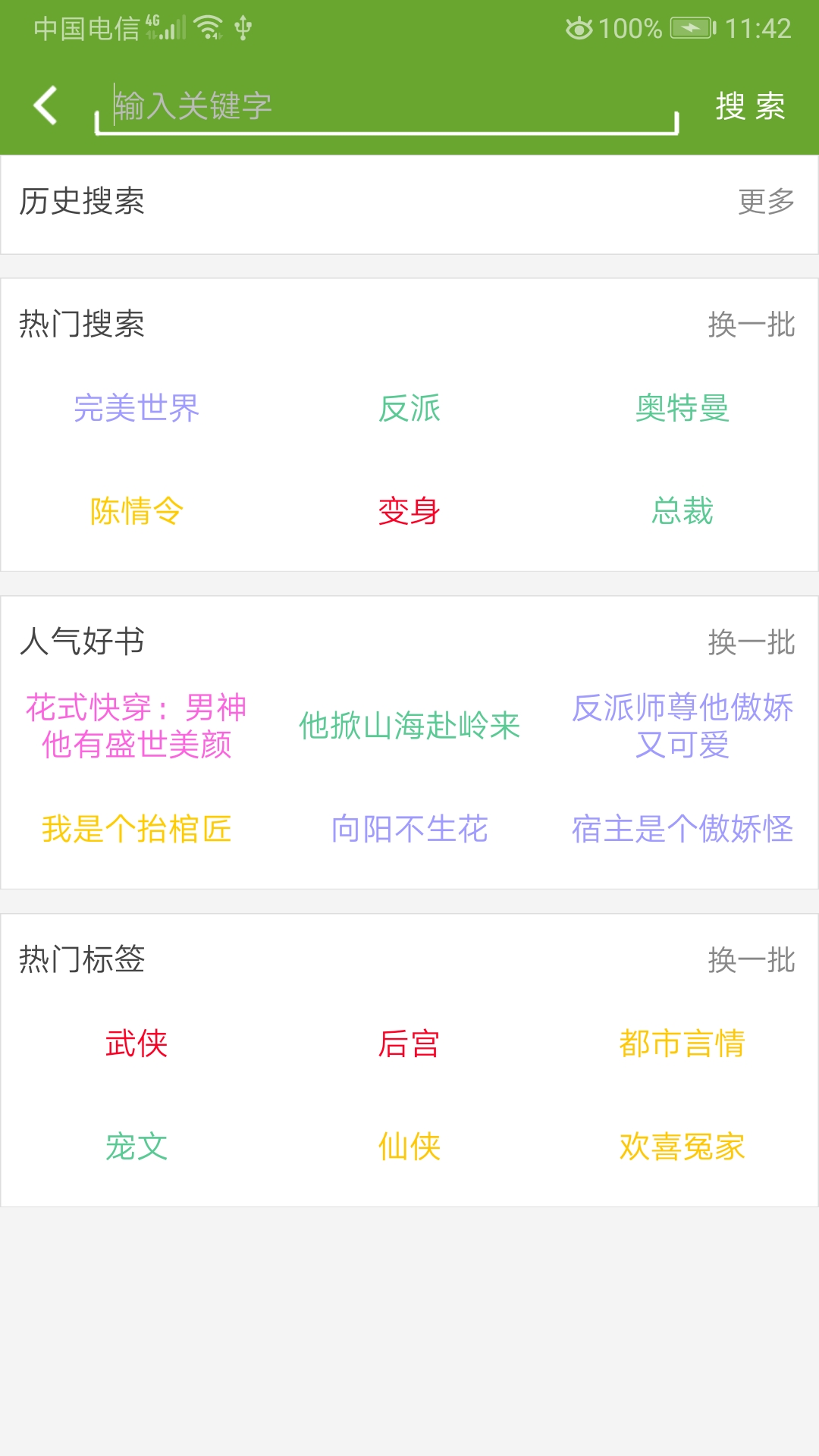Open 花式快穿：男神他有盛世美颜

click(x=136, y=726)
